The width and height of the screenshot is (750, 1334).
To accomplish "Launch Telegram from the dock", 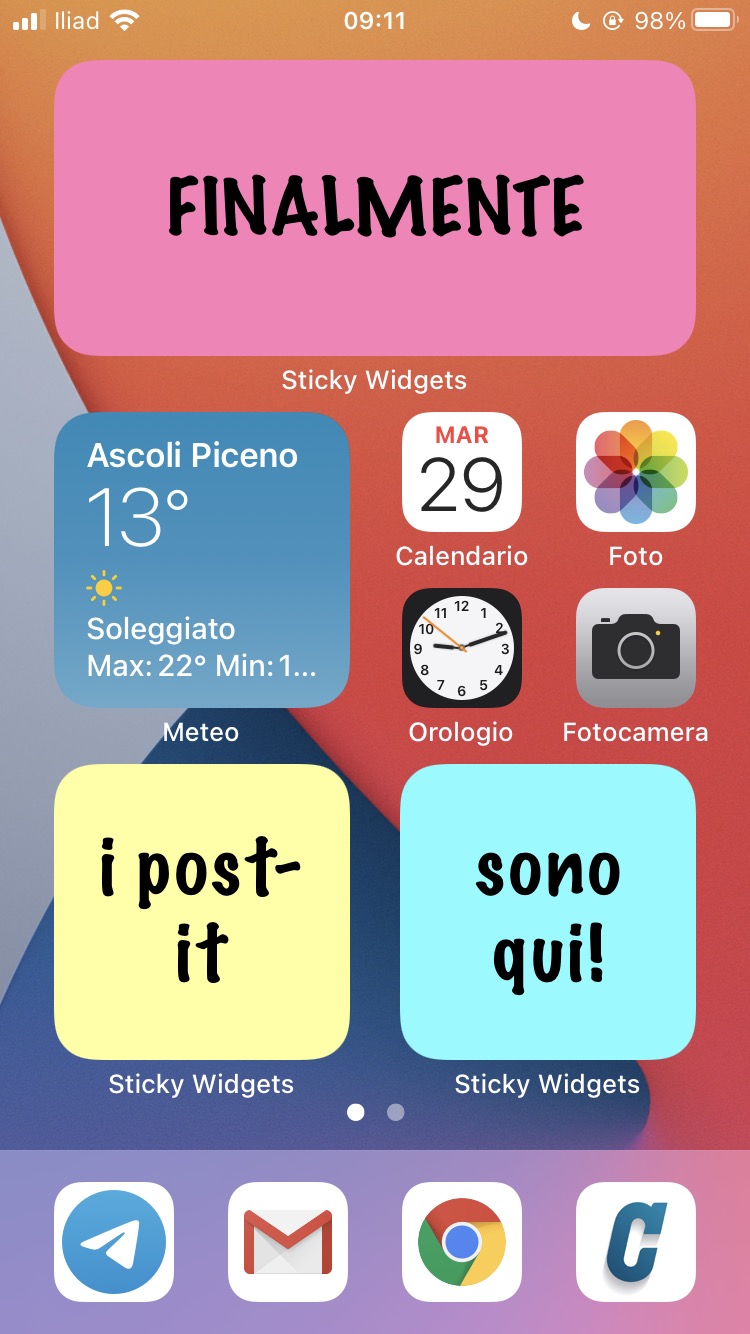I will coord(114,1242).
